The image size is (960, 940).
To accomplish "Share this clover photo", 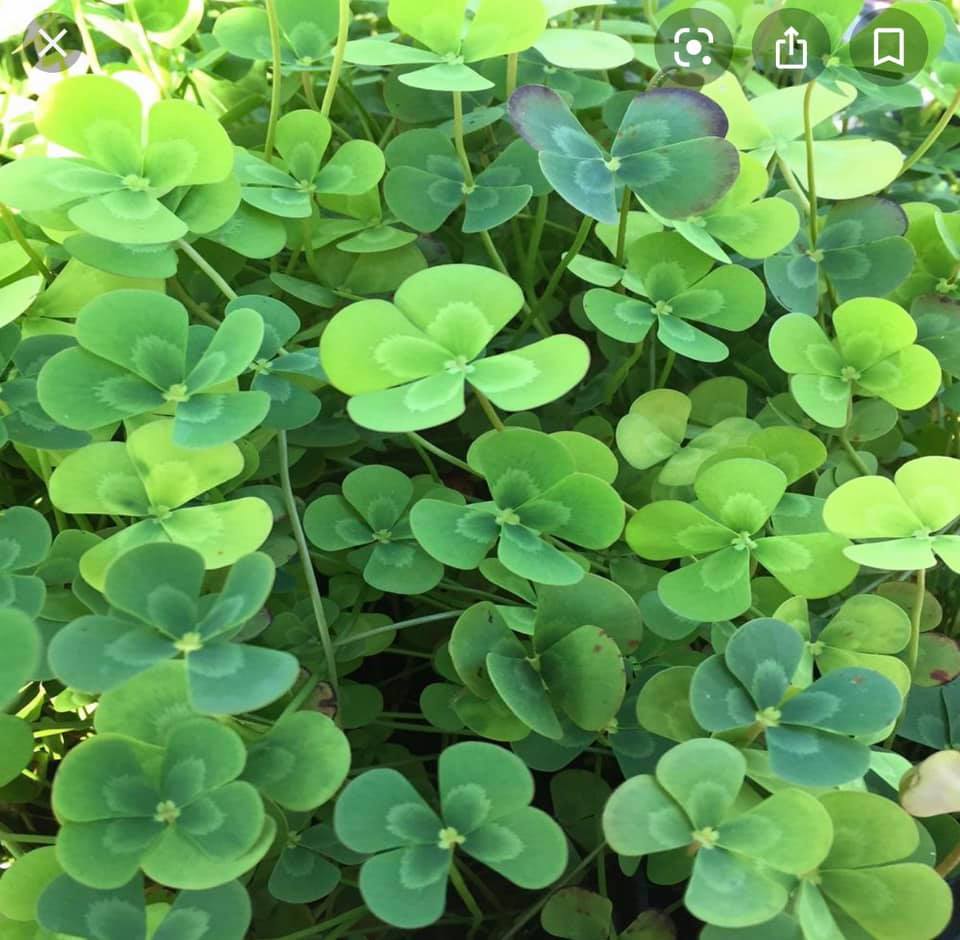I will click(791, 47).
